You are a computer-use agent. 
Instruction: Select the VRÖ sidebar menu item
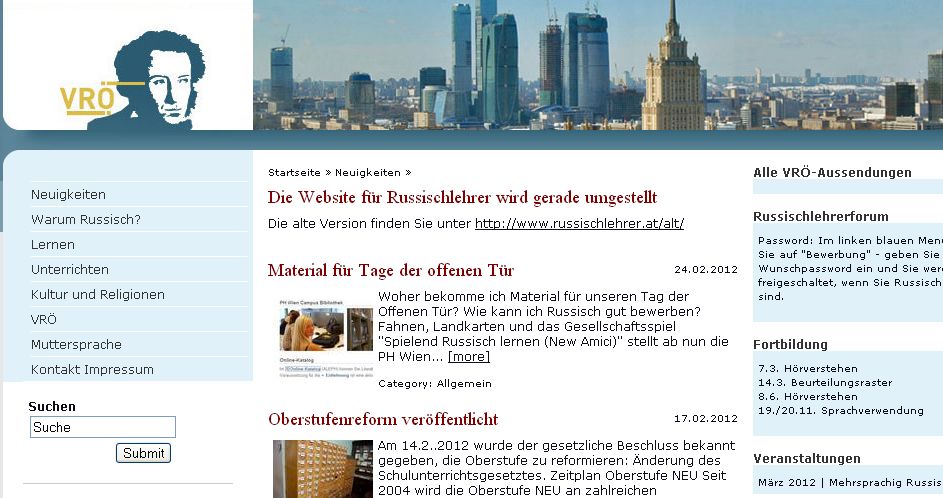pyautogui.click(x=44, y=320)
